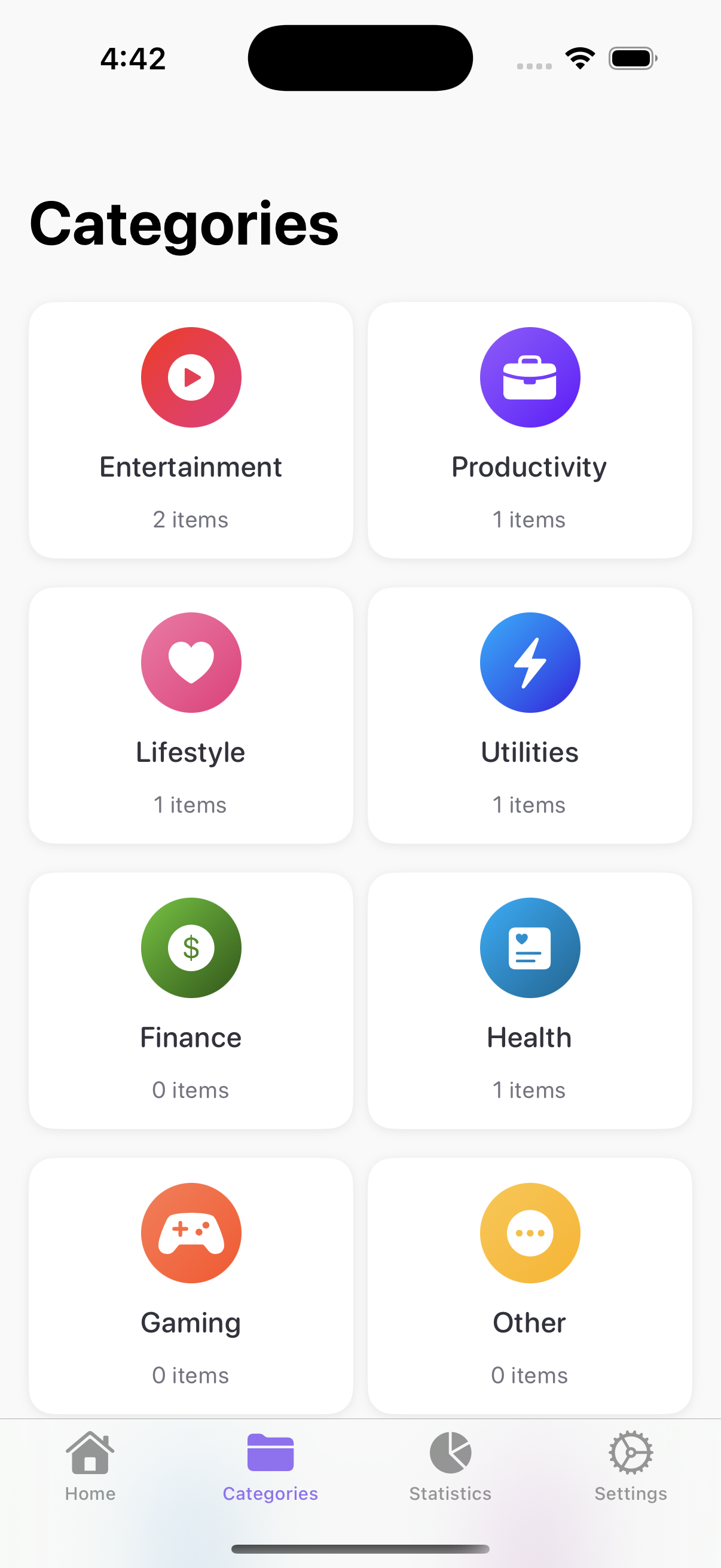This screenshot has height=1568, width=721.
Task: Select the Lifestyle category card
Action: point(191,715)
